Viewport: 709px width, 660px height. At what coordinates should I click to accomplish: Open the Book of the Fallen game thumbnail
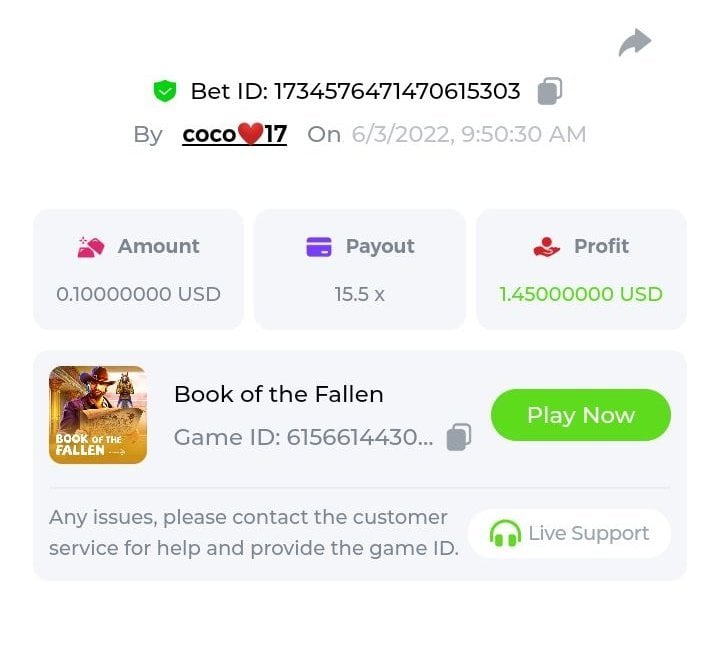pos(98,415)
